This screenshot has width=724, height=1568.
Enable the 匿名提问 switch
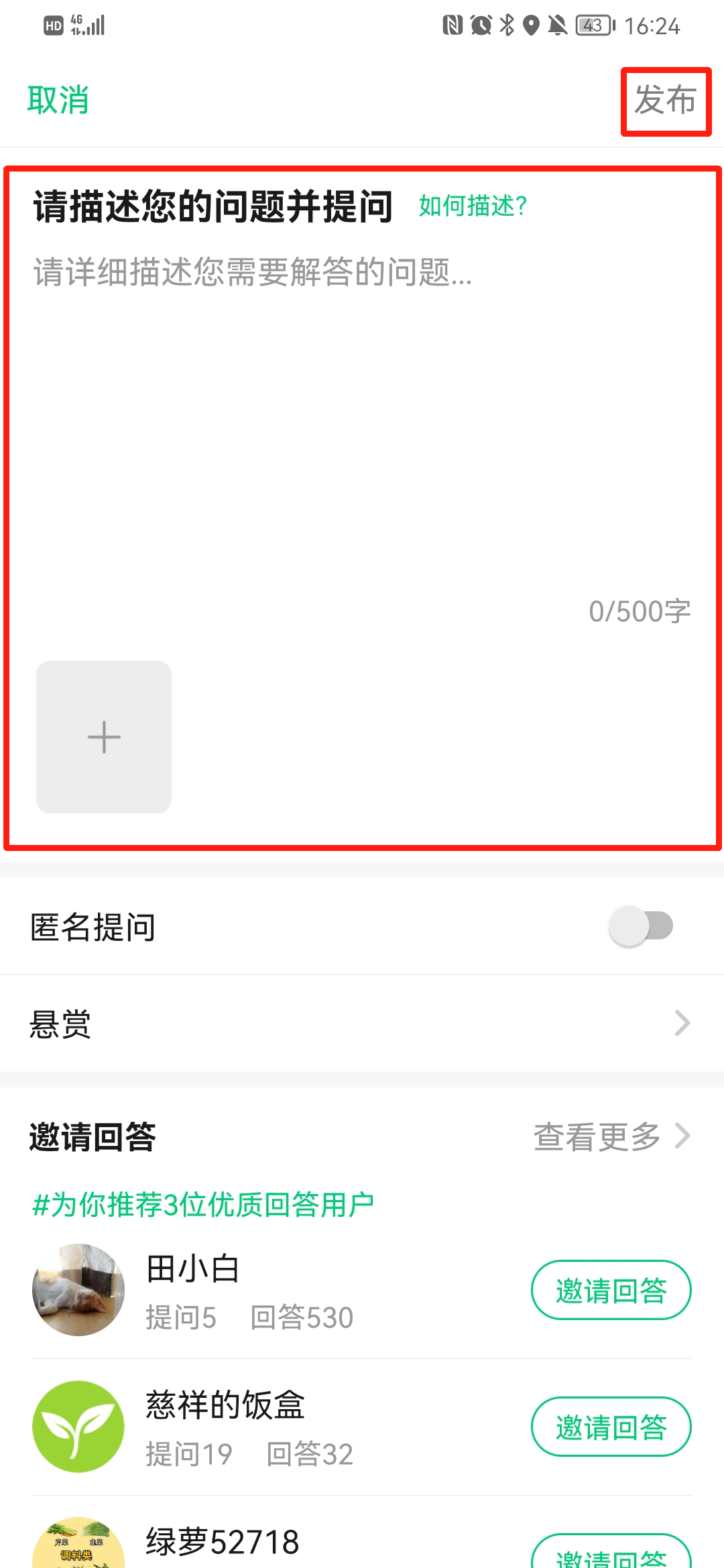tap(640, 927)
